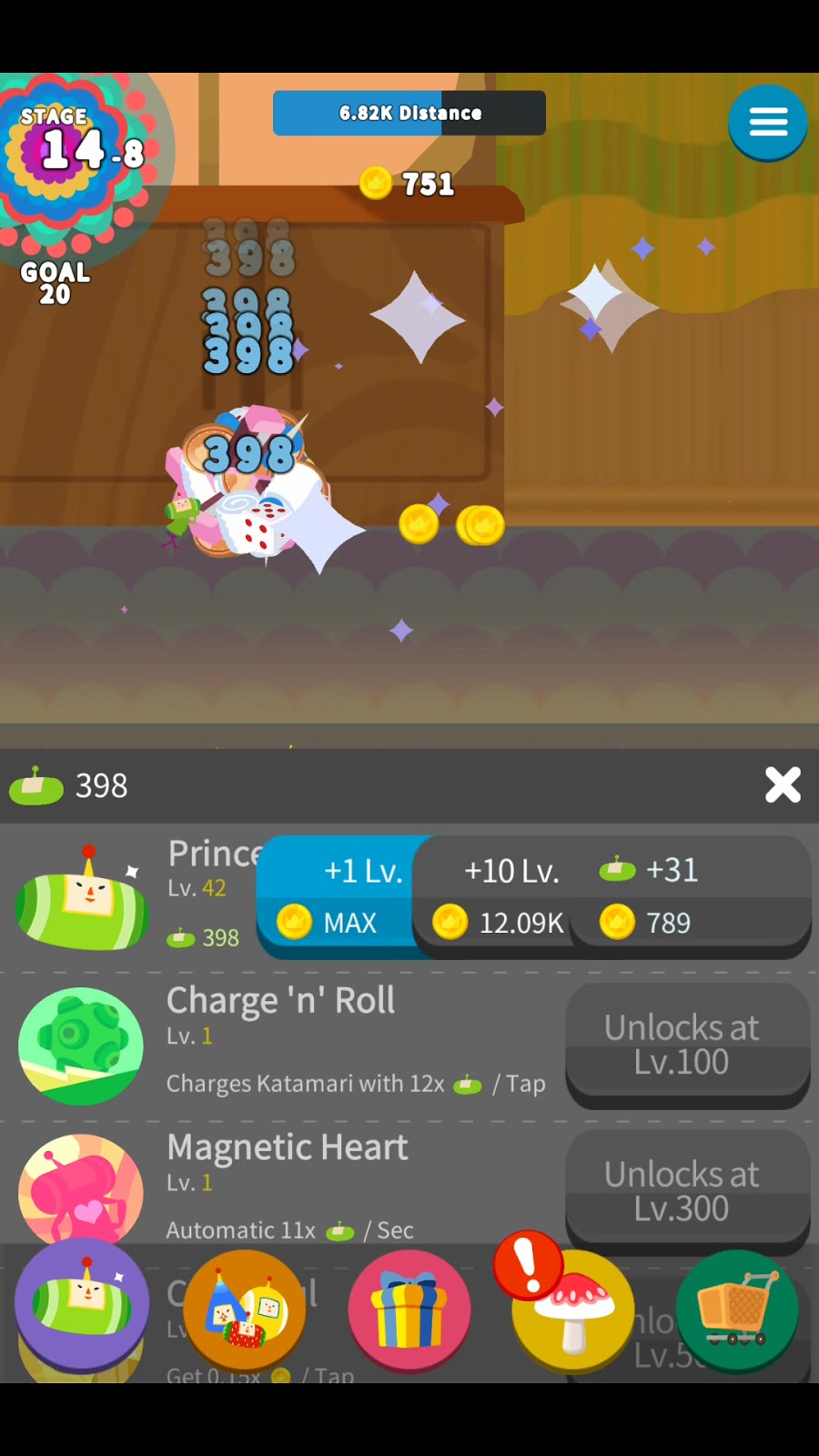Open the hamburger menu button
This screenshot has height=1456, width=819.
pos(767,122)
